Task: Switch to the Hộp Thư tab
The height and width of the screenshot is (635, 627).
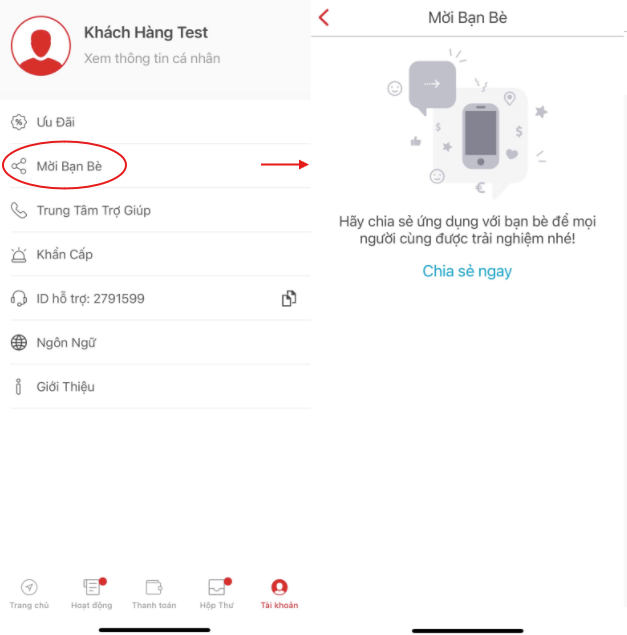Action: (x=217, y=594)
